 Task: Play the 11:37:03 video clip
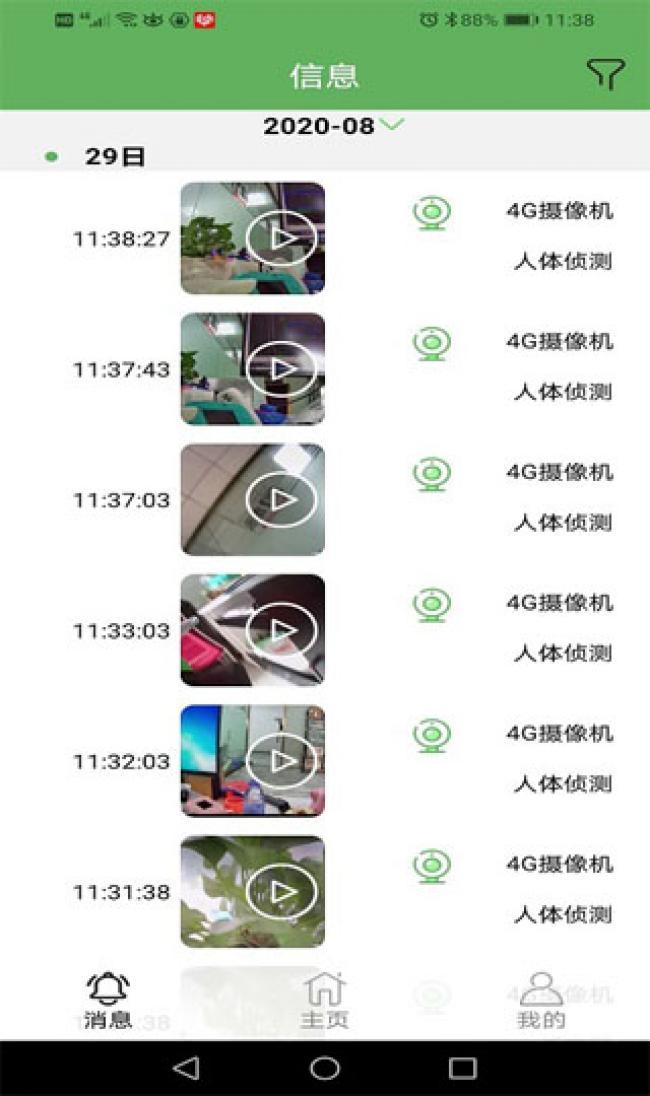click(281, 499)
